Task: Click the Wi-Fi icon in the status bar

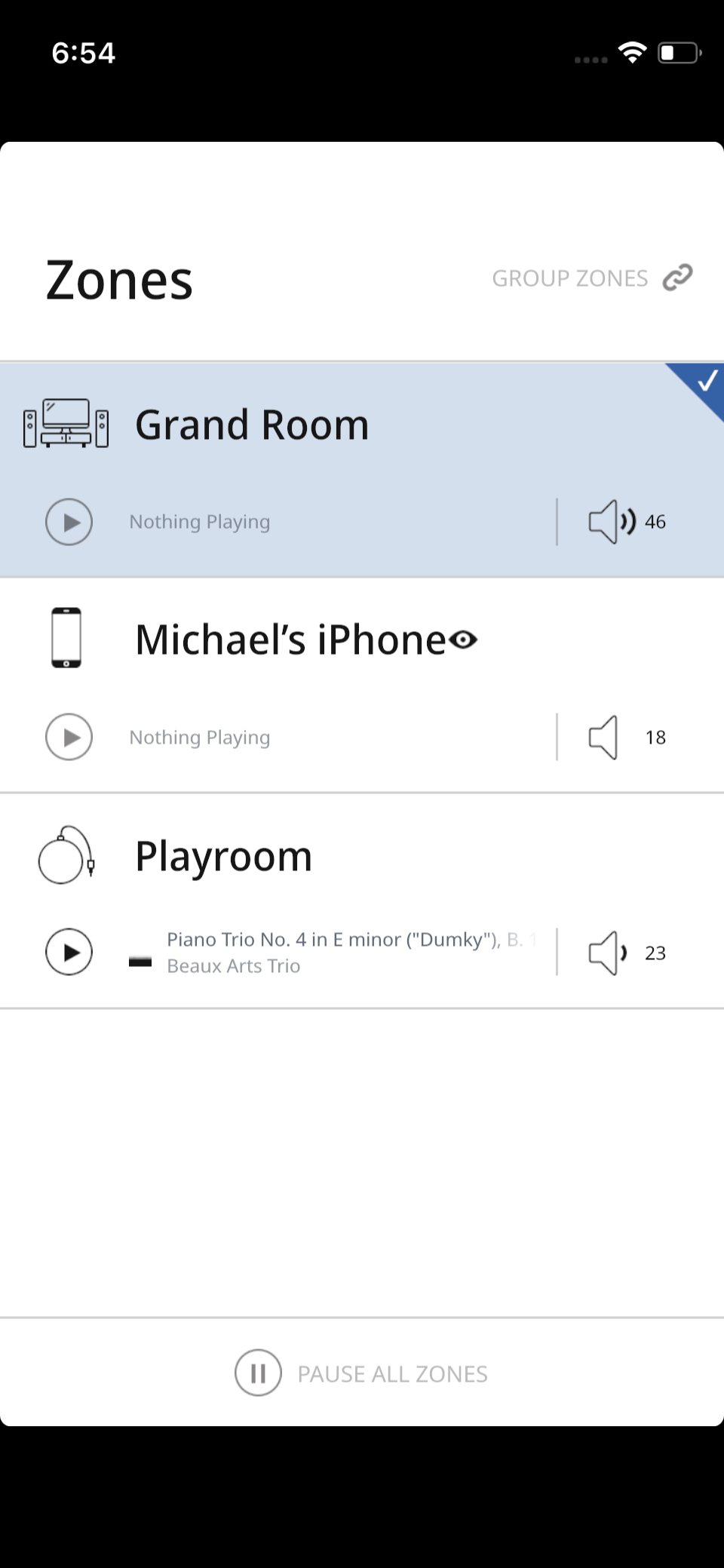Action: (x=632, y=53)
